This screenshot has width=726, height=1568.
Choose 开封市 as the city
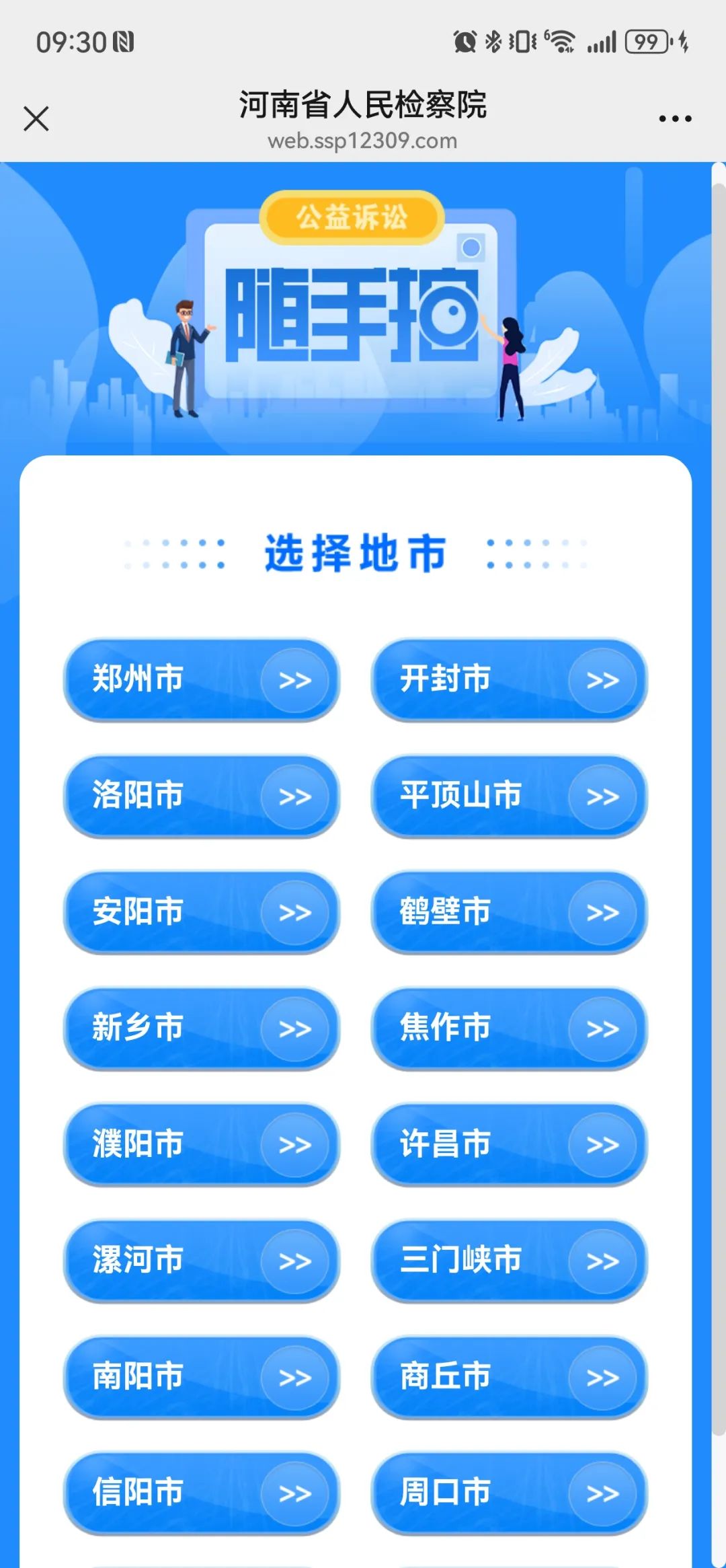click(x=509, y=679)
